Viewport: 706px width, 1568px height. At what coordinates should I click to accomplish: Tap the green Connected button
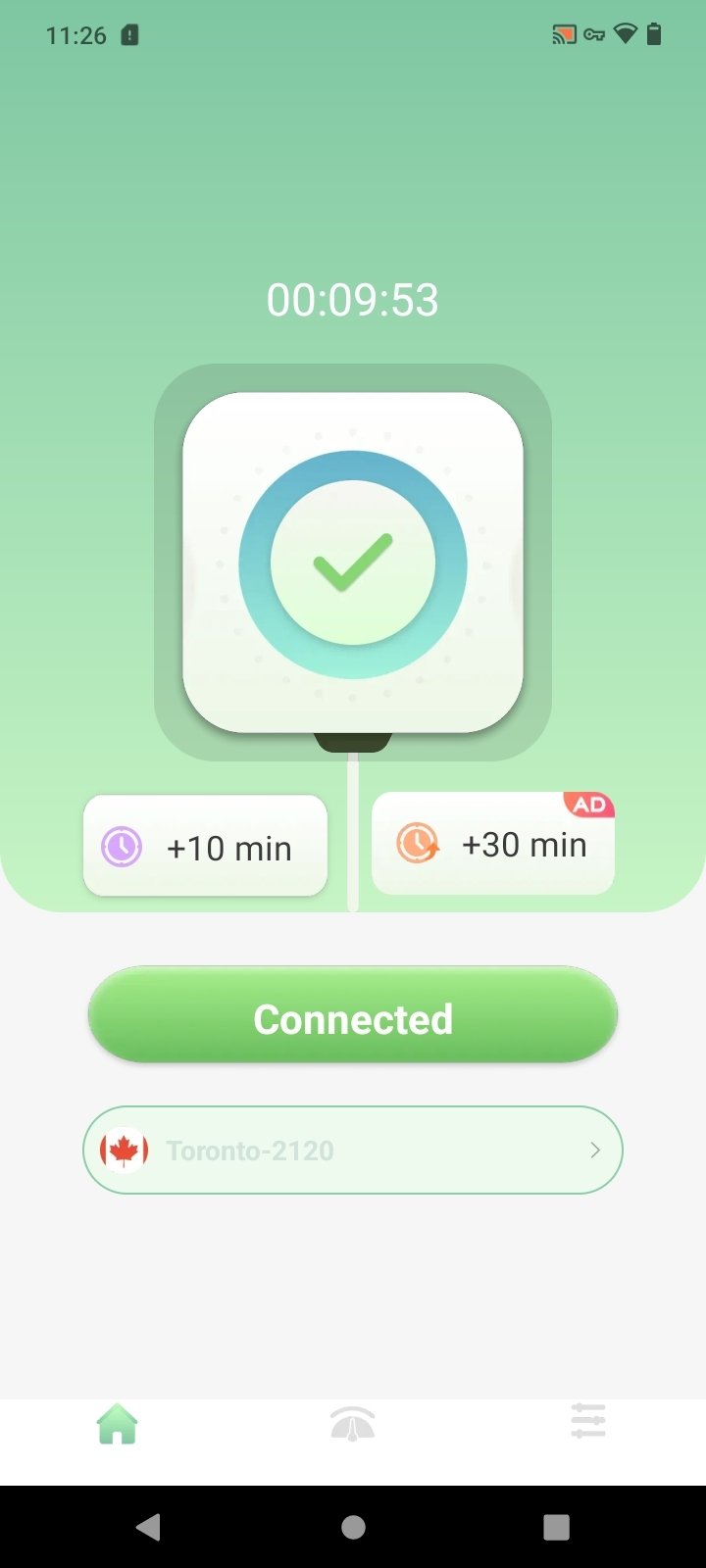tap(353, 1017)
